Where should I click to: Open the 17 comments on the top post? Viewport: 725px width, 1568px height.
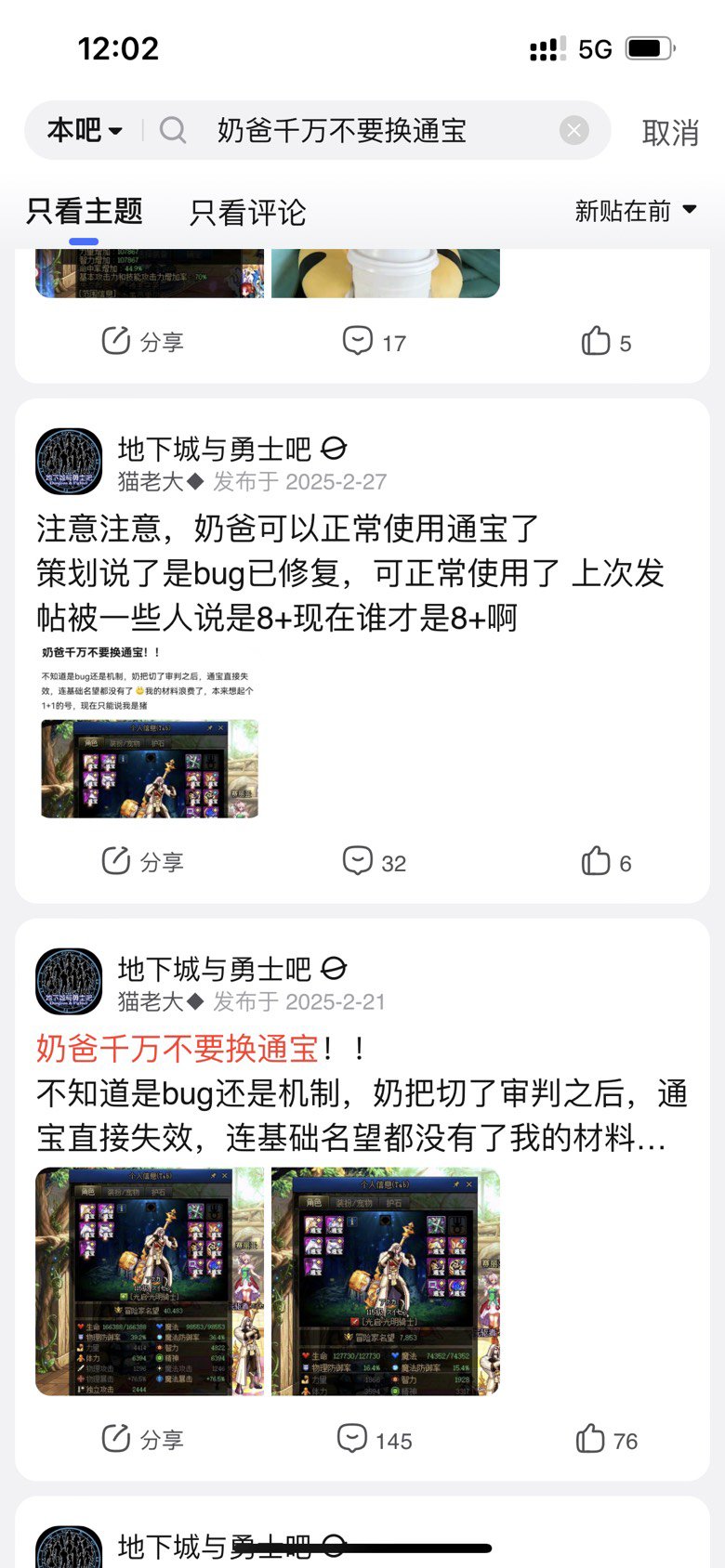pos(374,342)
